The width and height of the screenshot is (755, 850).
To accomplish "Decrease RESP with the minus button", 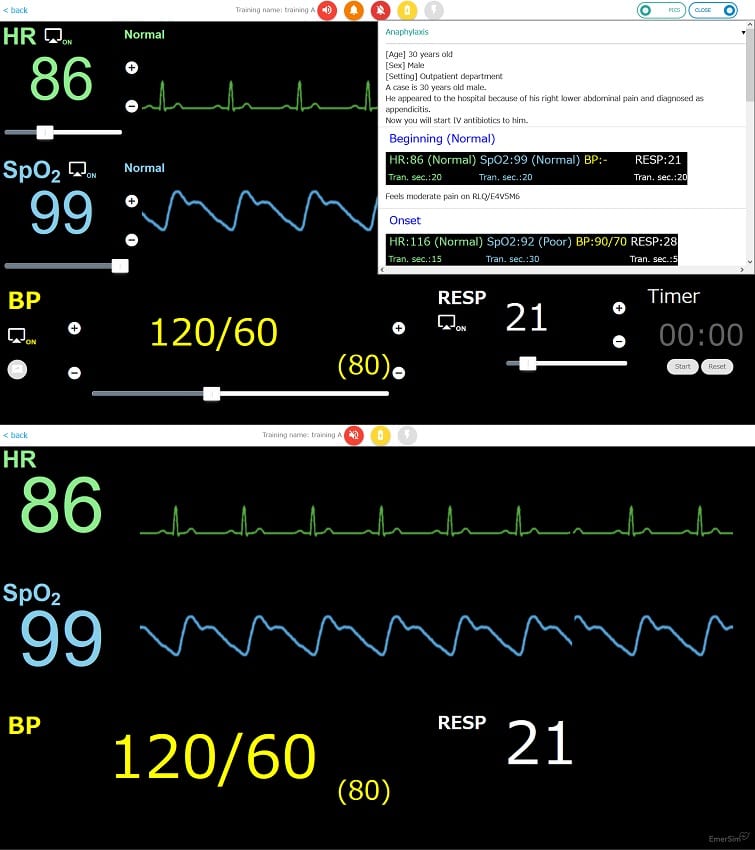I will click(619, 341).
